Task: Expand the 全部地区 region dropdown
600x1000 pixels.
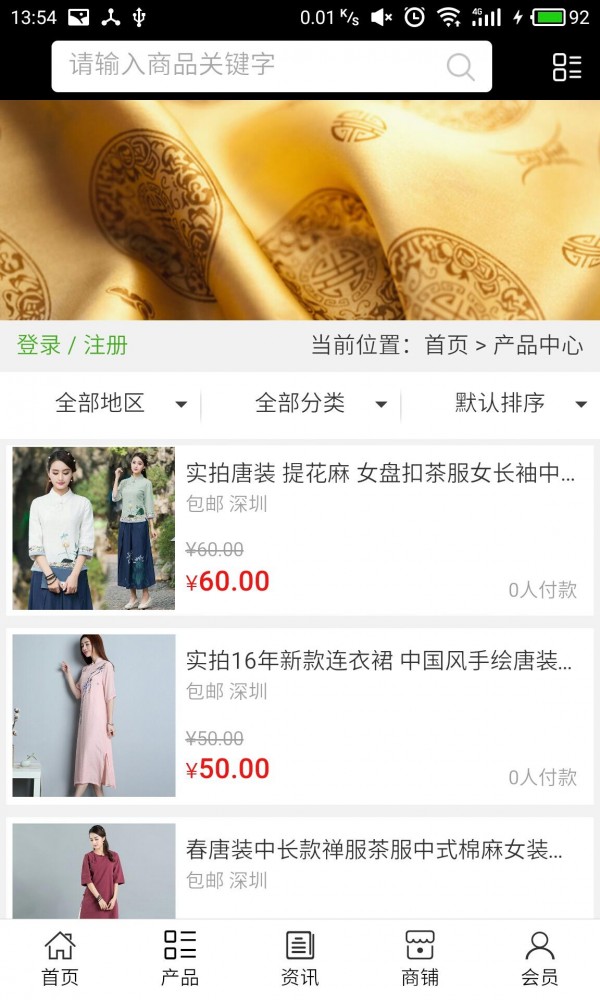Action: pyautogui.click(x=120, y=404)
